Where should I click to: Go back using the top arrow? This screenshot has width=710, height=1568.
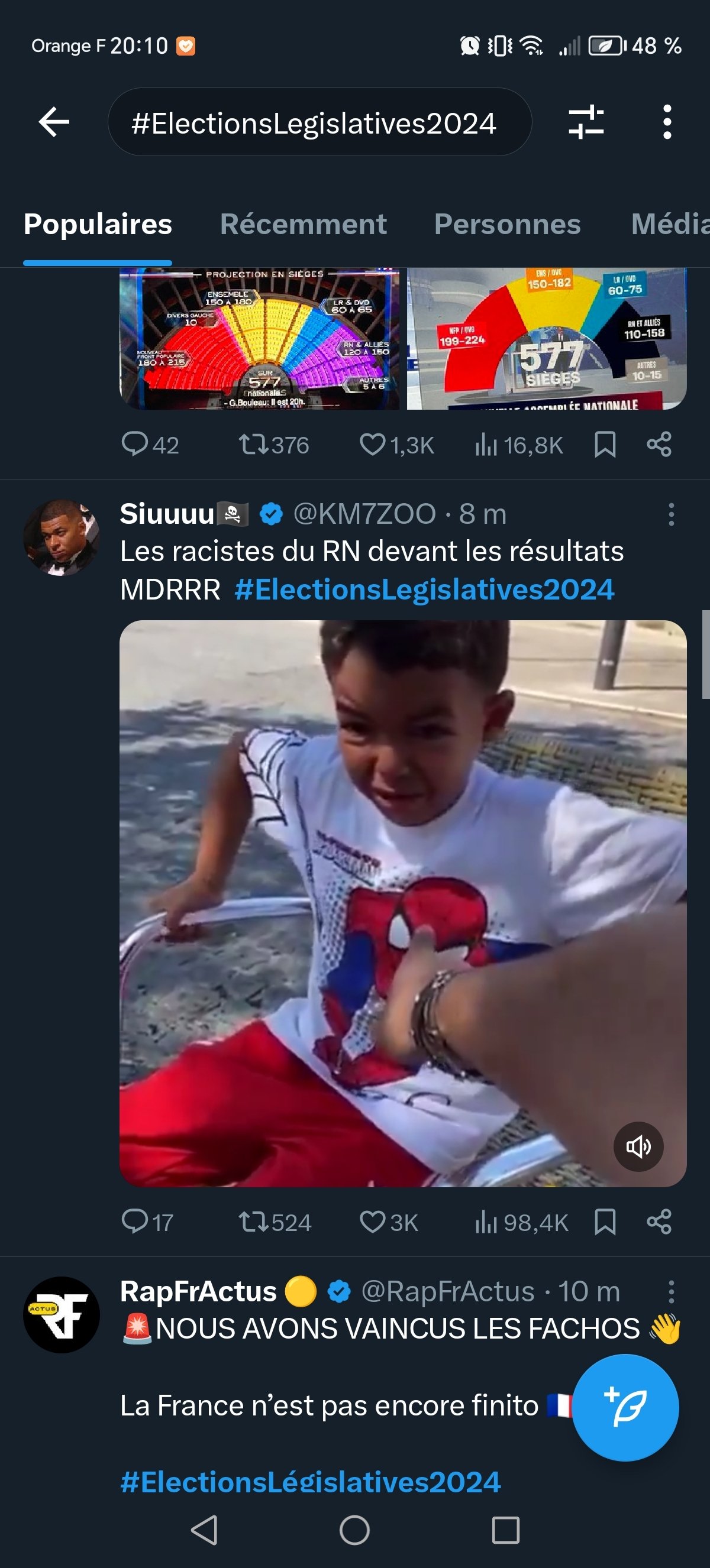pos(54,122)
